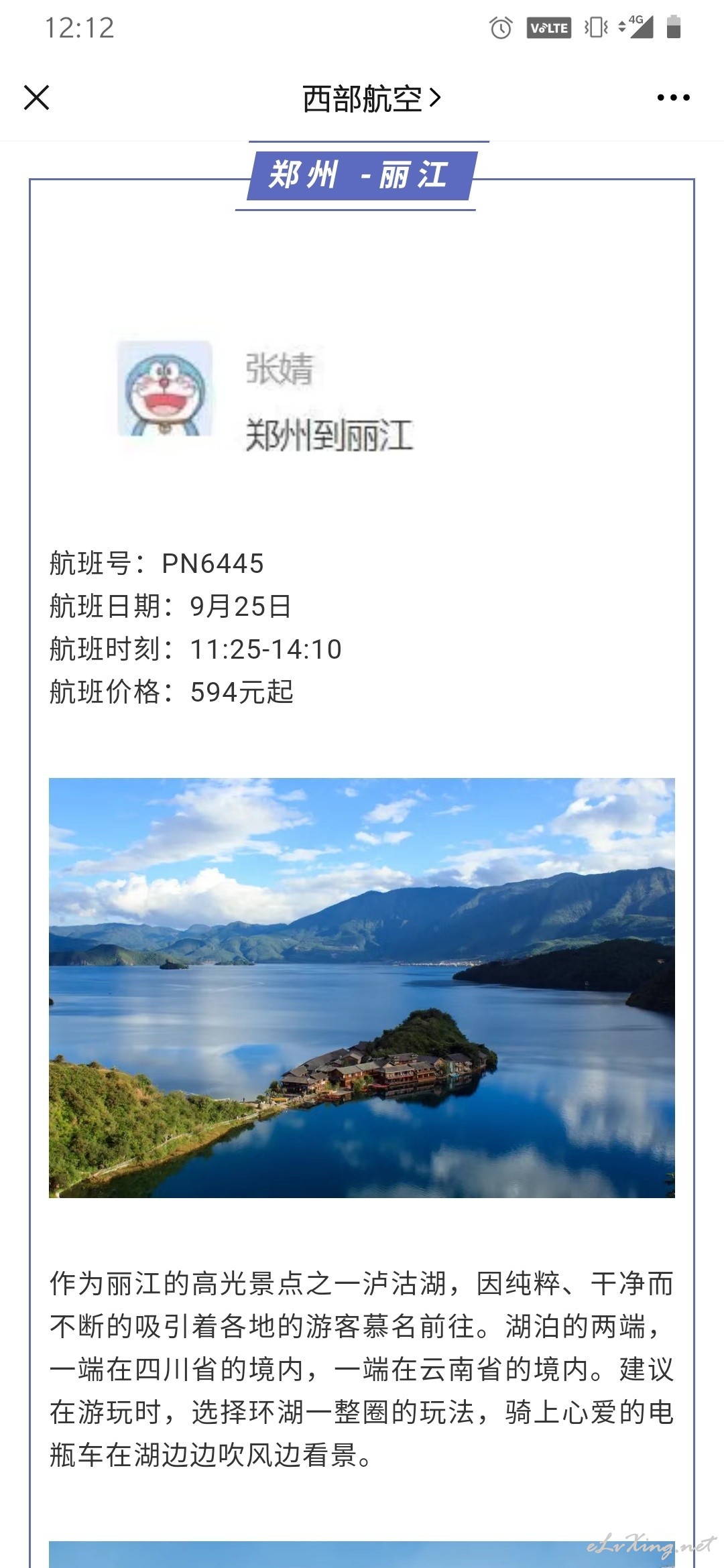Open the Lugu Lake photo

click(x=362, y=988)
